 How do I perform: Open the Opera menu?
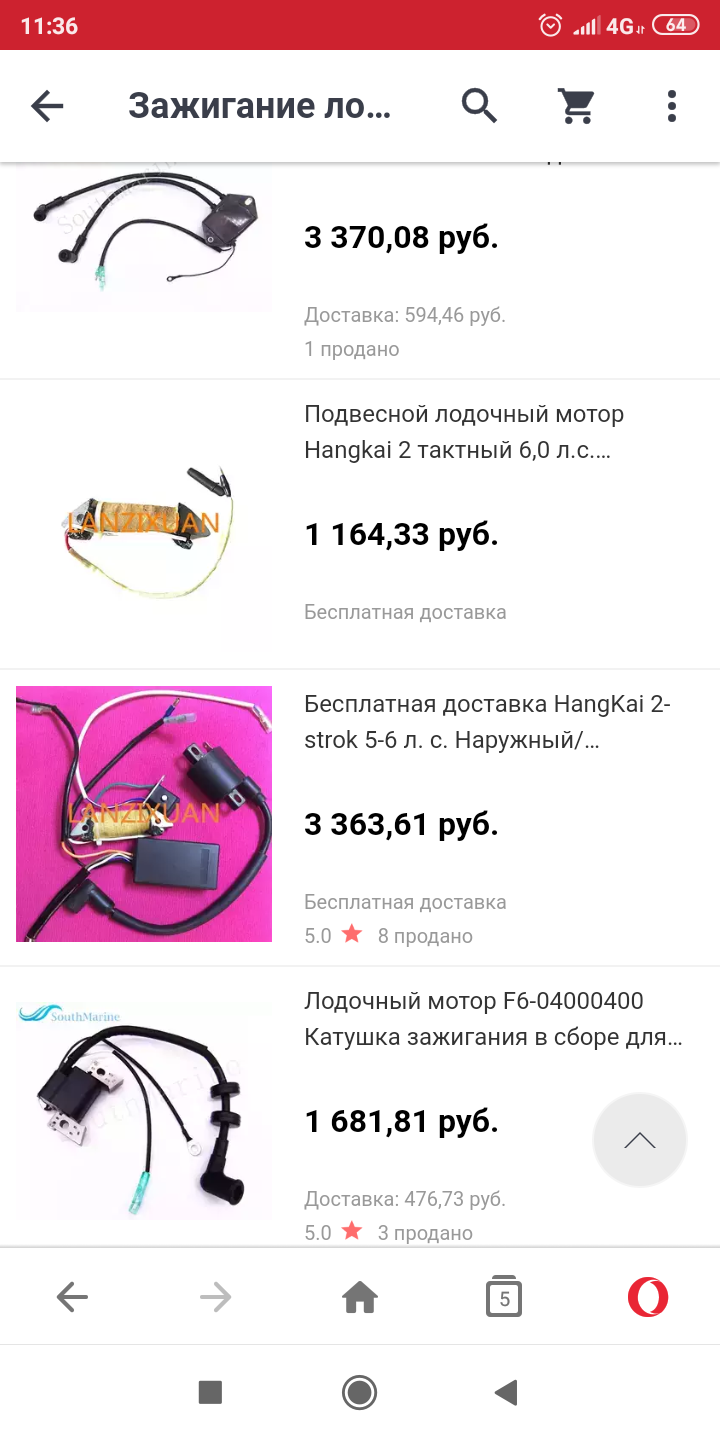pyautogui.click(x=647, y=1298)
